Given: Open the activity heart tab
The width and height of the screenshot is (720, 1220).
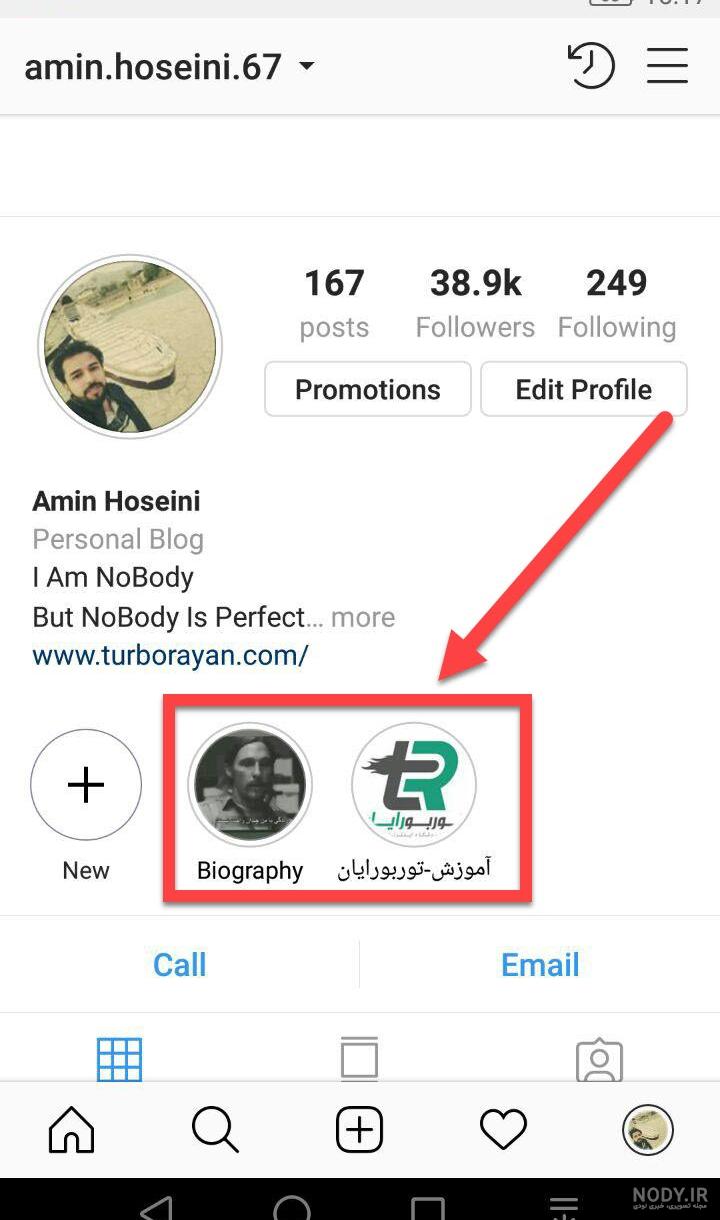Looking at the screenshot, I should pyautogui.click(x=503, y=1131).
